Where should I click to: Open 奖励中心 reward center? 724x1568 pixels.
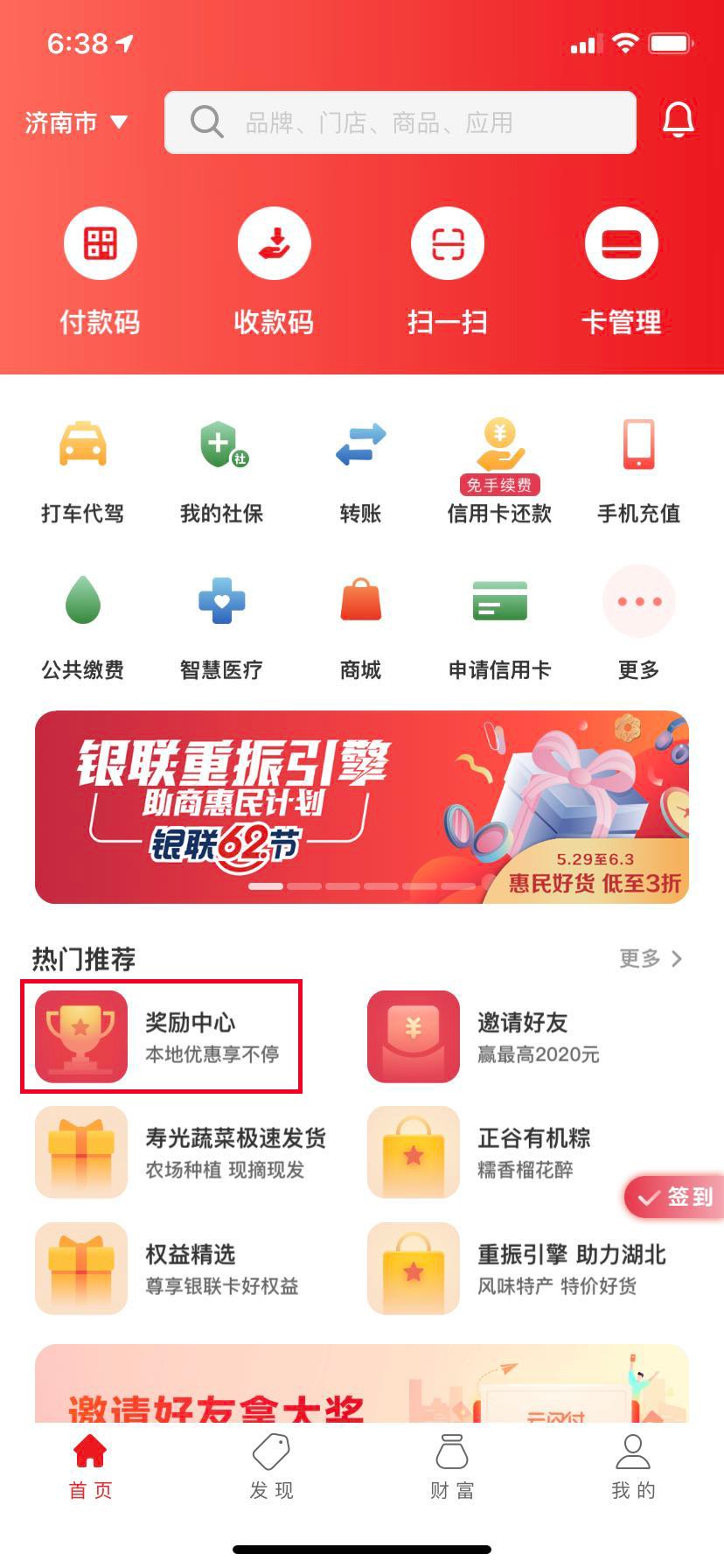click(x=162, y=1037)
